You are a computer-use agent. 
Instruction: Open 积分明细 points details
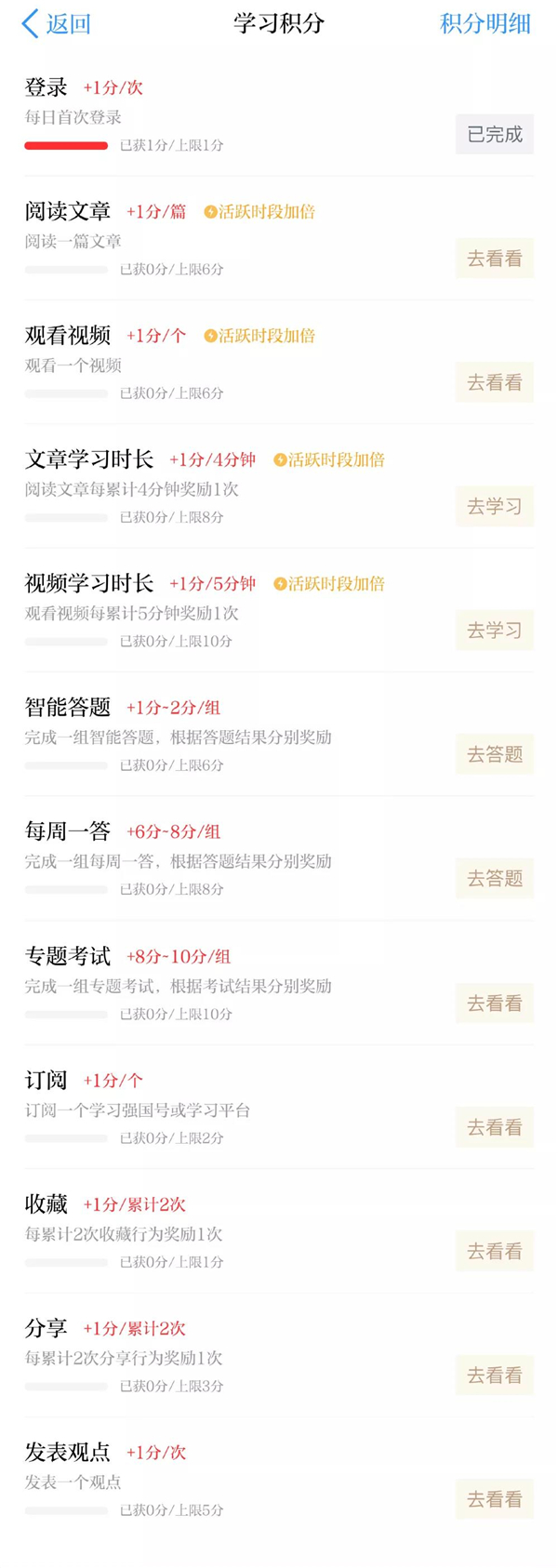click(x=485, y=23)
